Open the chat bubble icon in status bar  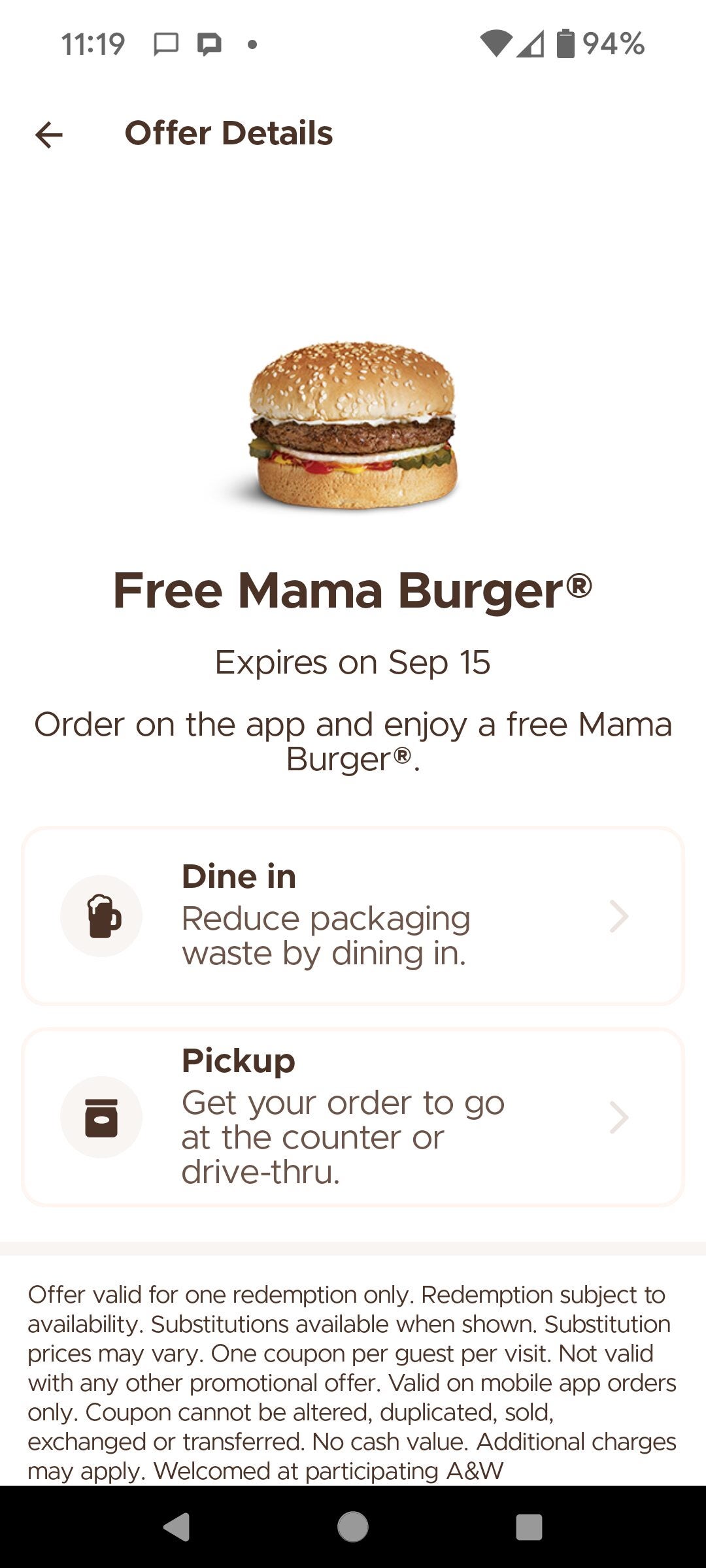tap(165, 43)
